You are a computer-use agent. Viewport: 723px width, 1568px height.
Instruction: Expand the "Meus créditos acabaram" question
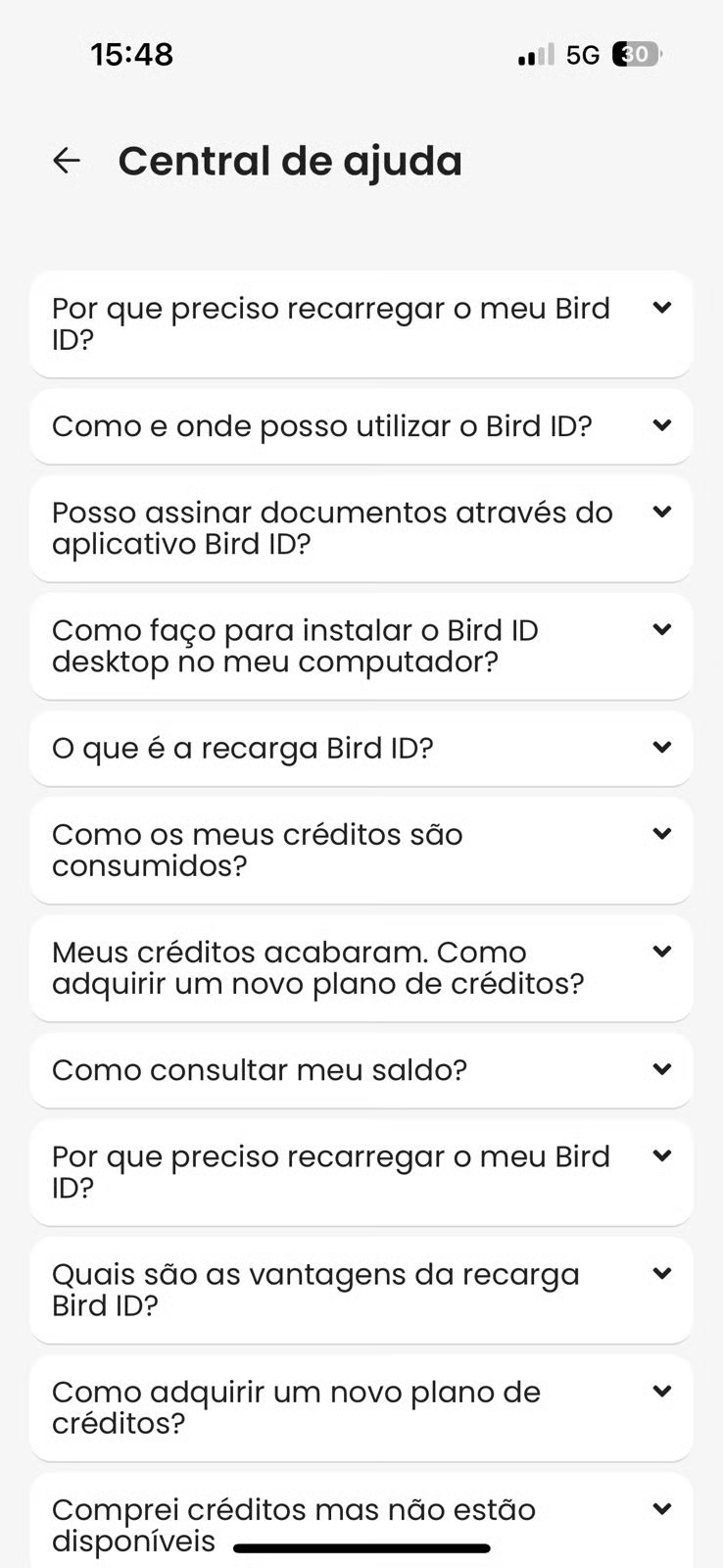[x=361, y=967]
